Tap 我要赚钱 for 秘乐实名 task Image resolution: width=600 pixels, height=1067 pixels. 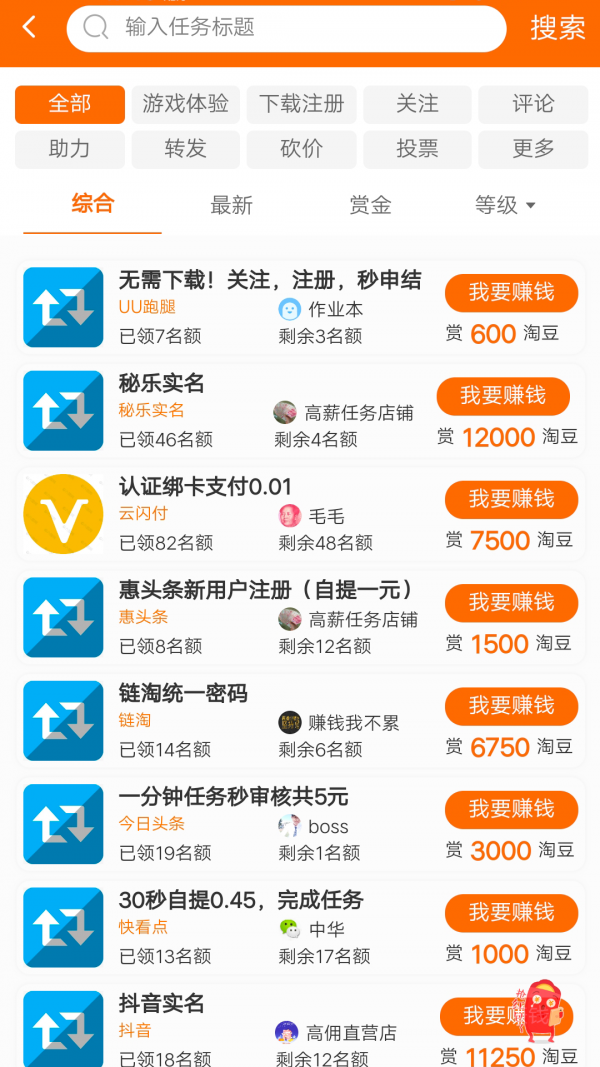[503, 396]
